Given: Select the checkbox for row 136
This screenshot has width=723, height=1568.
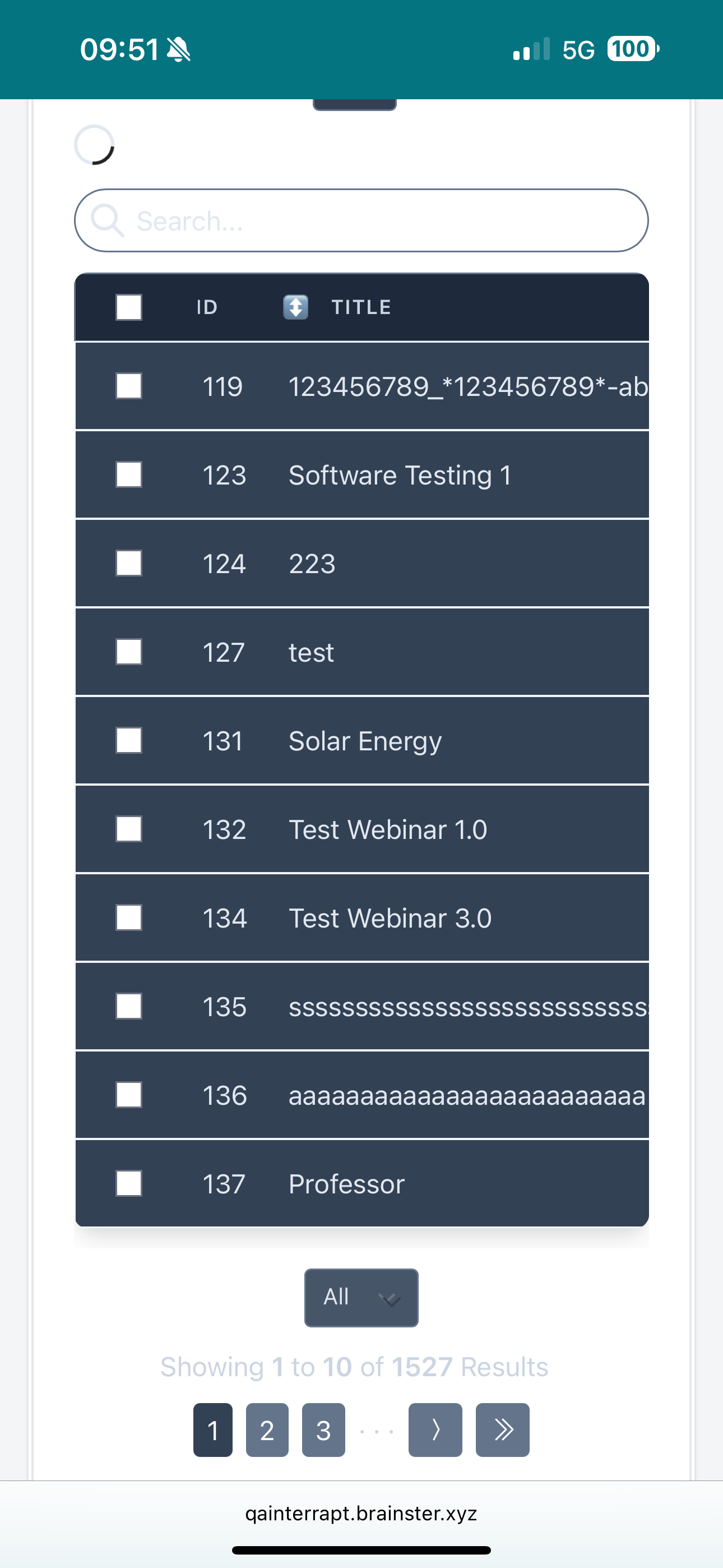Looking at the screenshot, I should click(129, 1095).
